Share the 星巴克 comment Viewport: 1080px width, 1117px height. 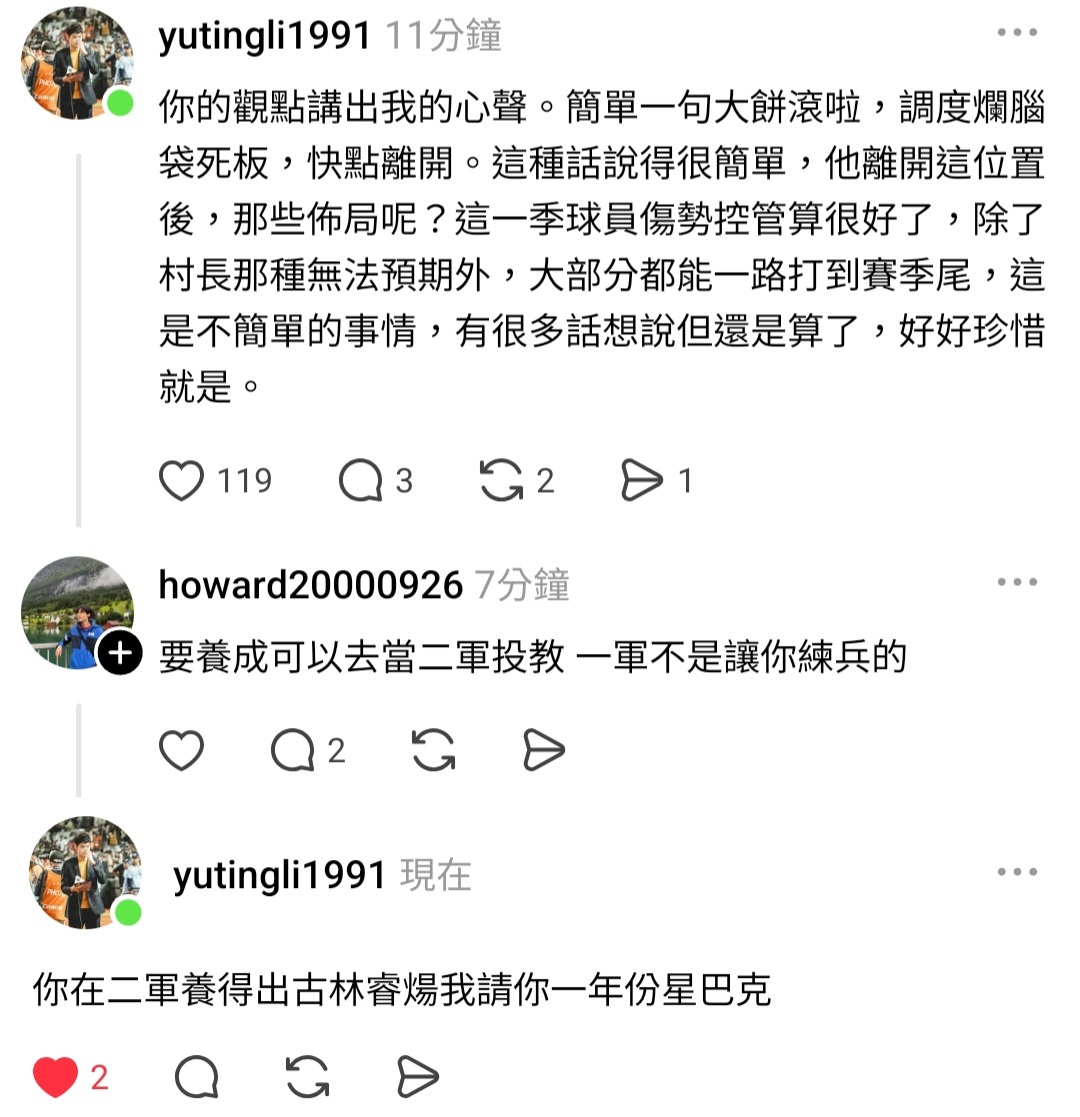(x=418, y=1077)
